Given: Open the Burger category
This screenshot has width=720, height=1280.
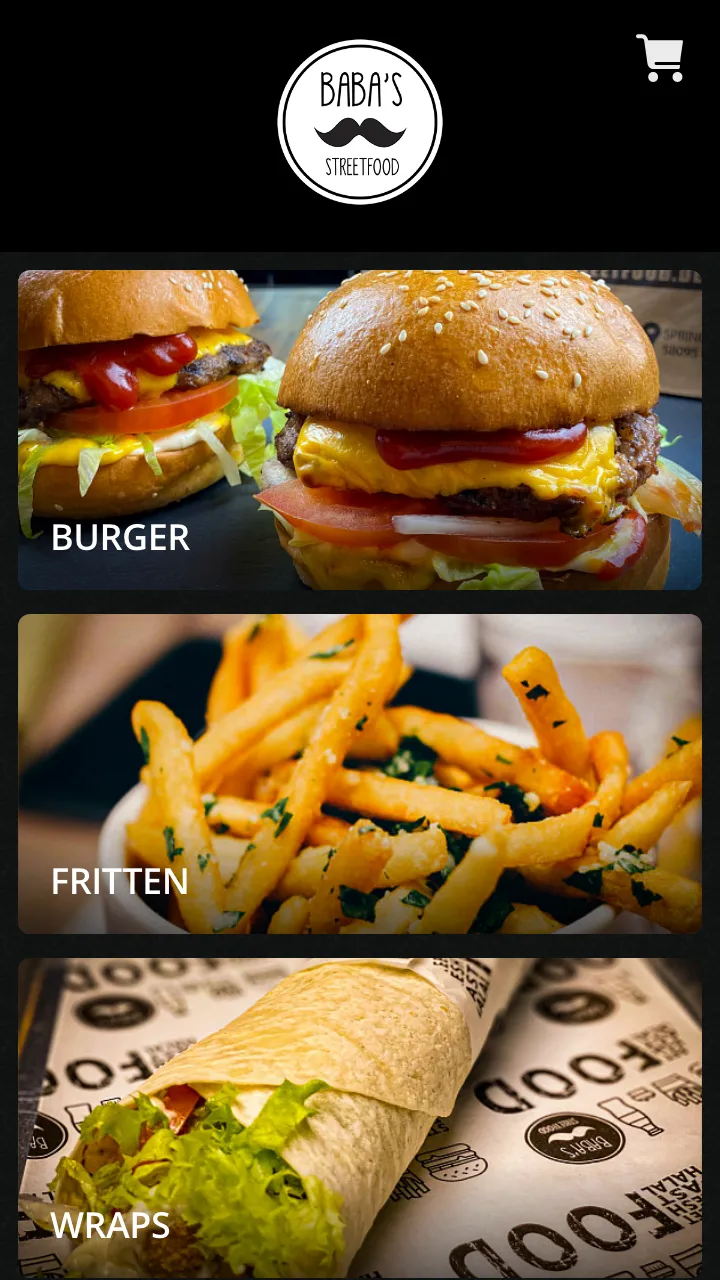Looking at the screenshot, I should pos(360,430).
